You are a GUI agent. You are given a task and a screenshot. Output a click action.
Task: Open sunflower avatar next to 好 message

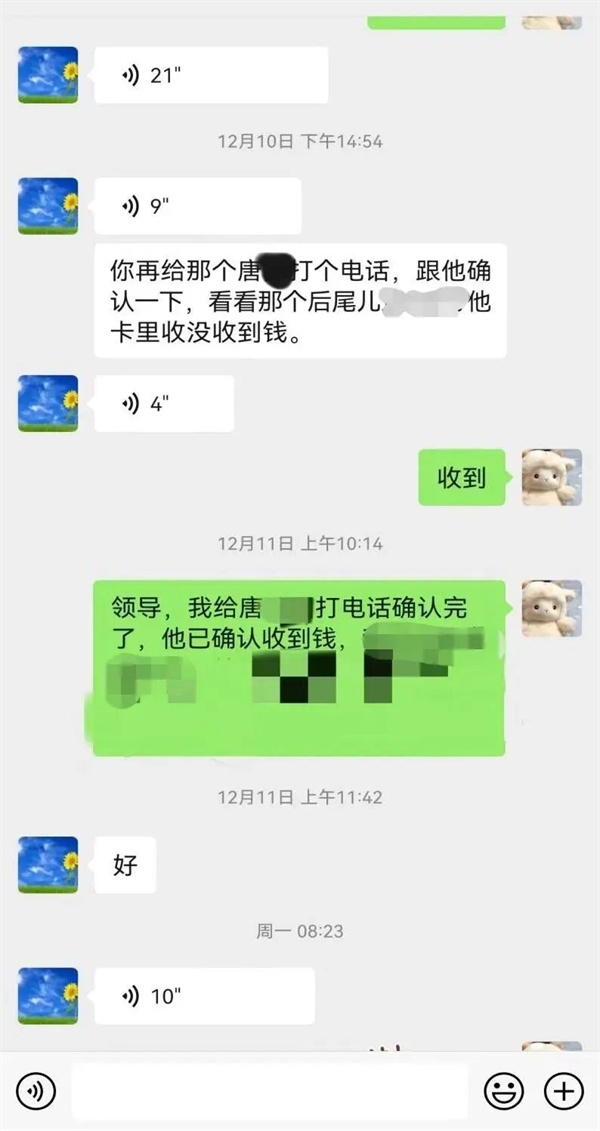(48, 865)
